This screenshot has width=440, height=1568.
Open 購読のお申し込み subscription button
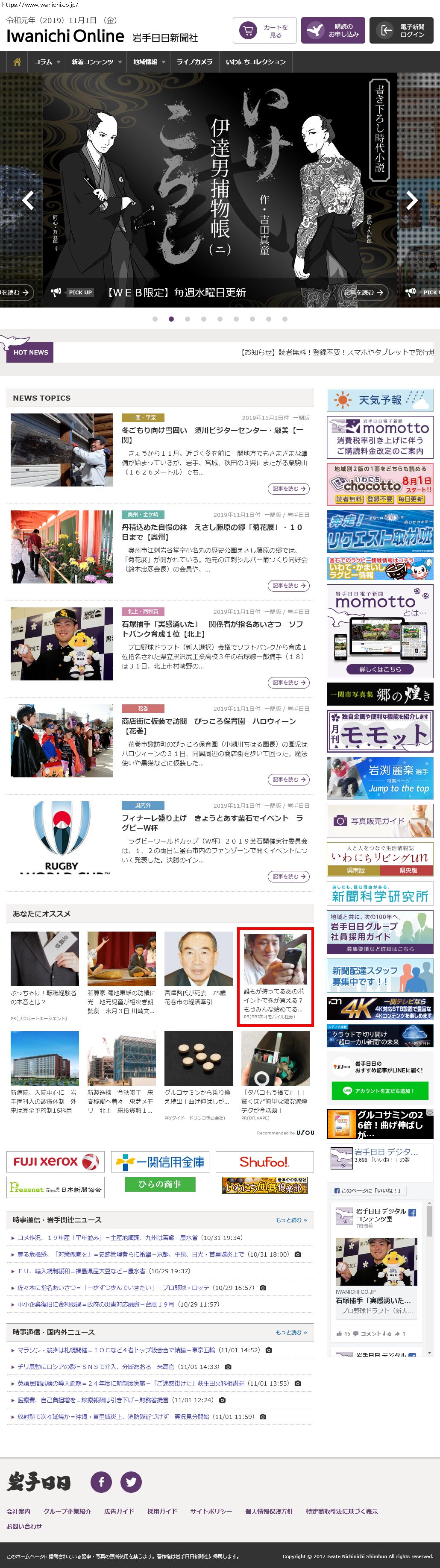[333, 30]
